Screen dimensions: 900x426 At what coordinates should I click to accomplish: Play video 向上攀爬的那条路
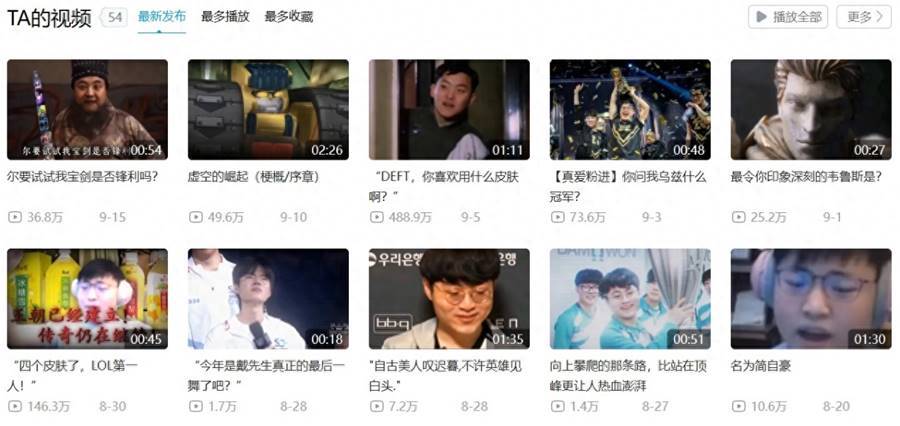[630, 298]
